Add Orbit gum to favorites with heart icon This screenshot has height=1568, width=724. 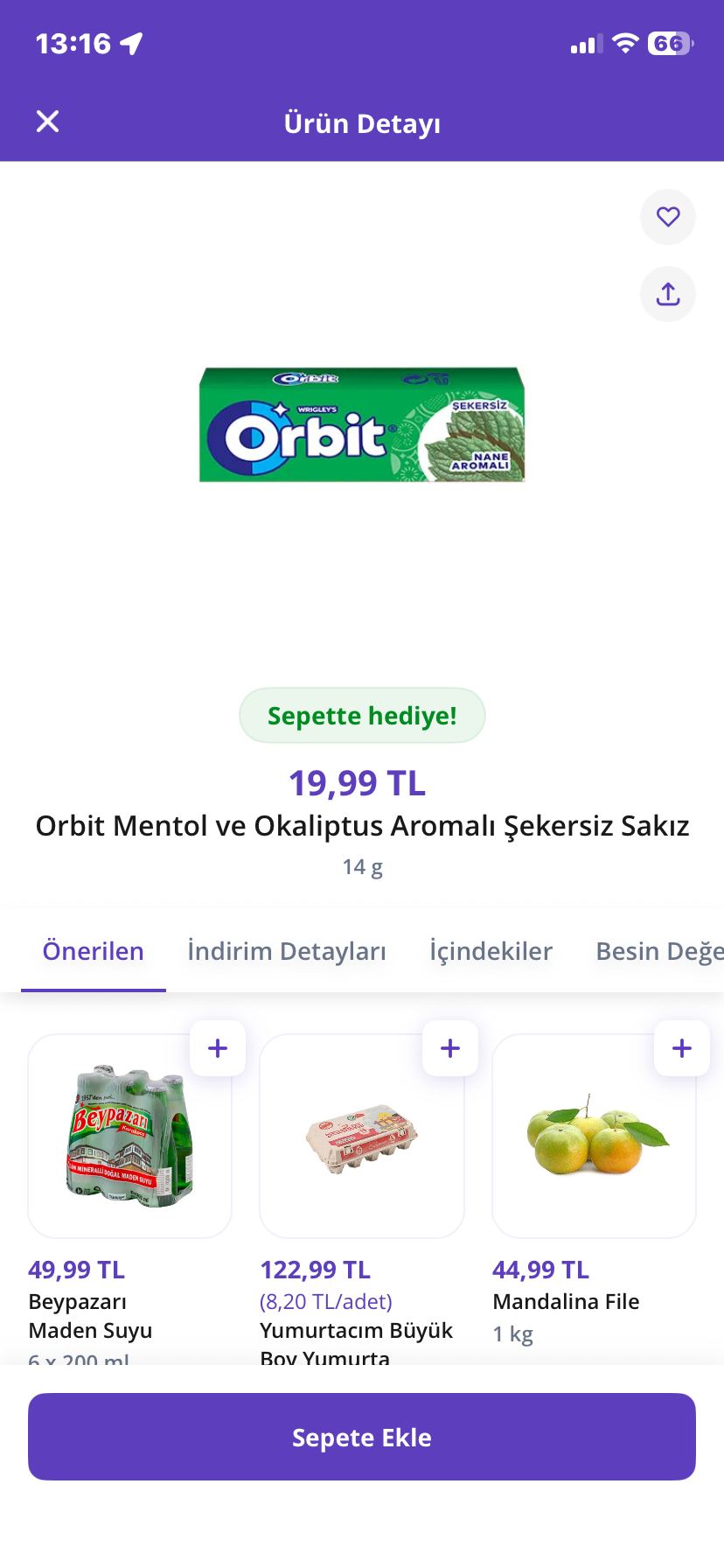click(668, 217)
